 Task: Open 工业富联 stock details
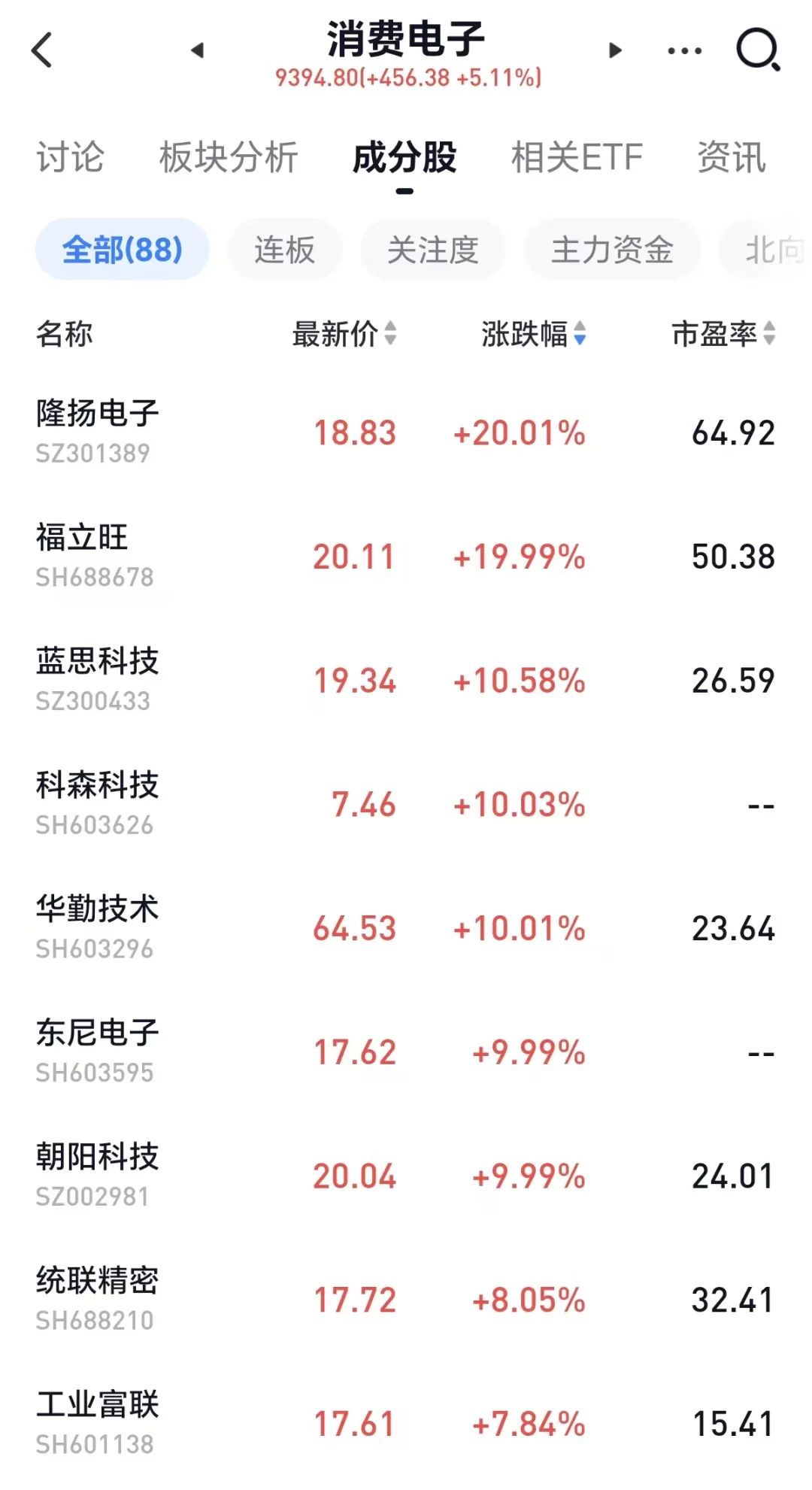pyautogui.click(x=406, y=1424)
